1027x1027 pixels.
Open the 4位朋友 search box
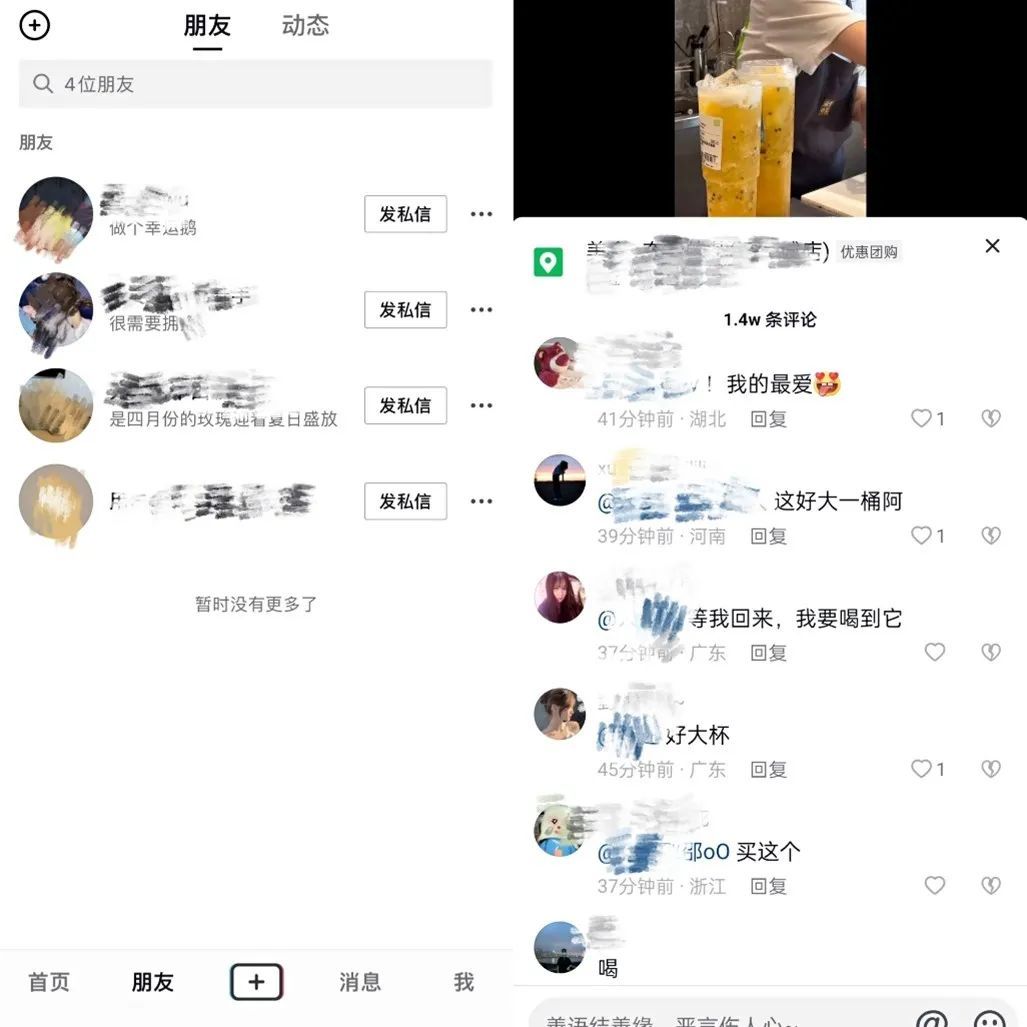[255, 84]
